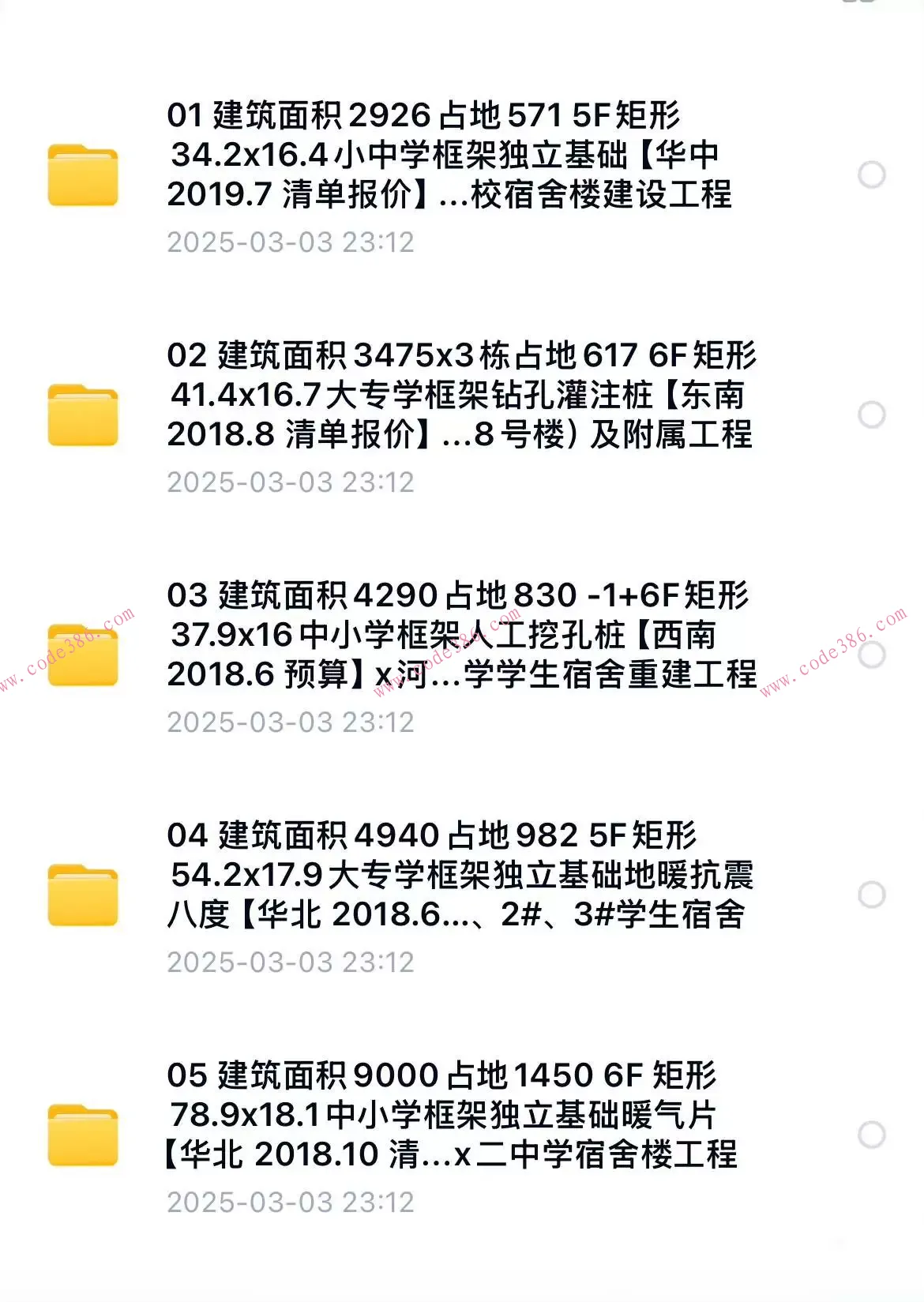Enable the selection circle on folder 04
The height and width of the screenshot is (1302, 924).
click(870, 895)
